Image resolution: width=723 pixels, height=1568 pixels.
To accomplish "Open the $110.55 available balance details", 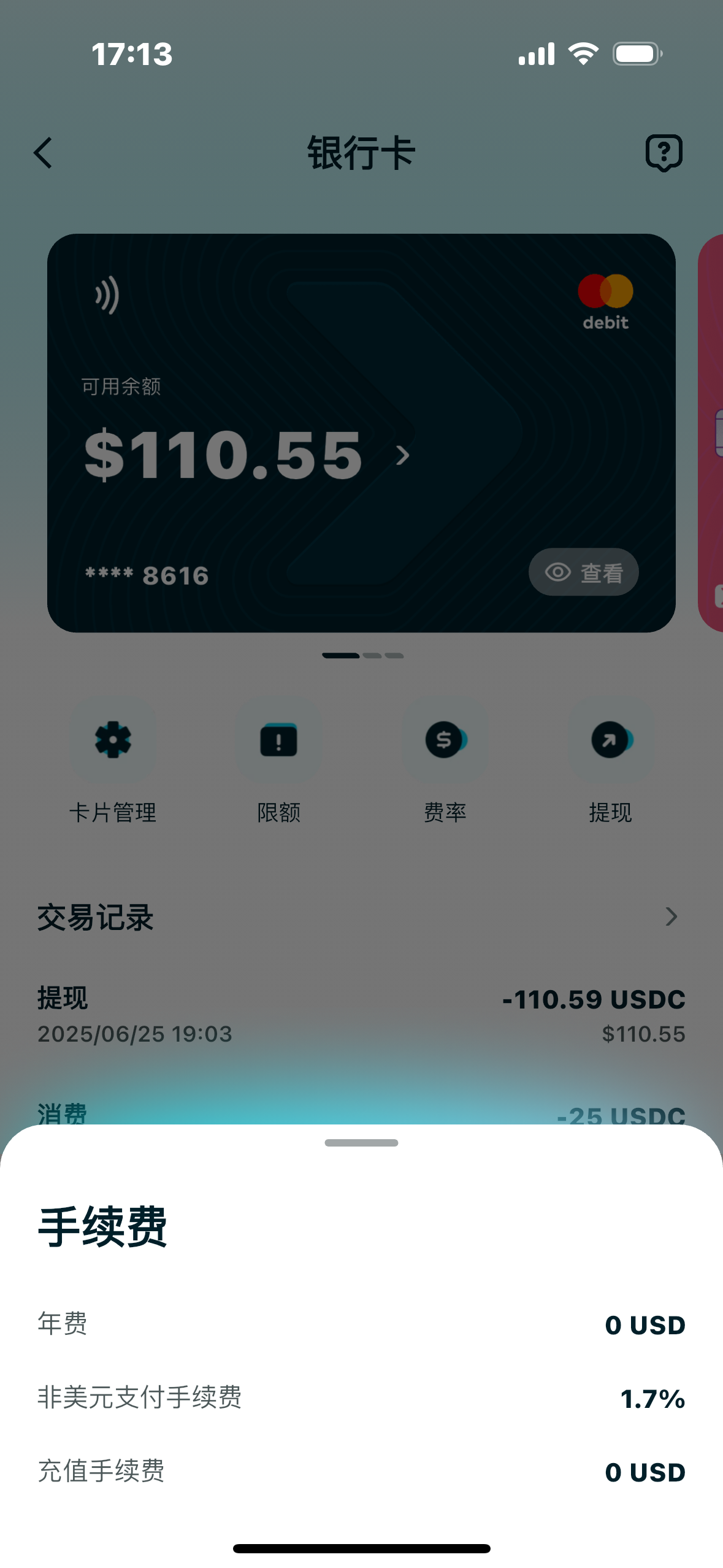I will (245, 455).
